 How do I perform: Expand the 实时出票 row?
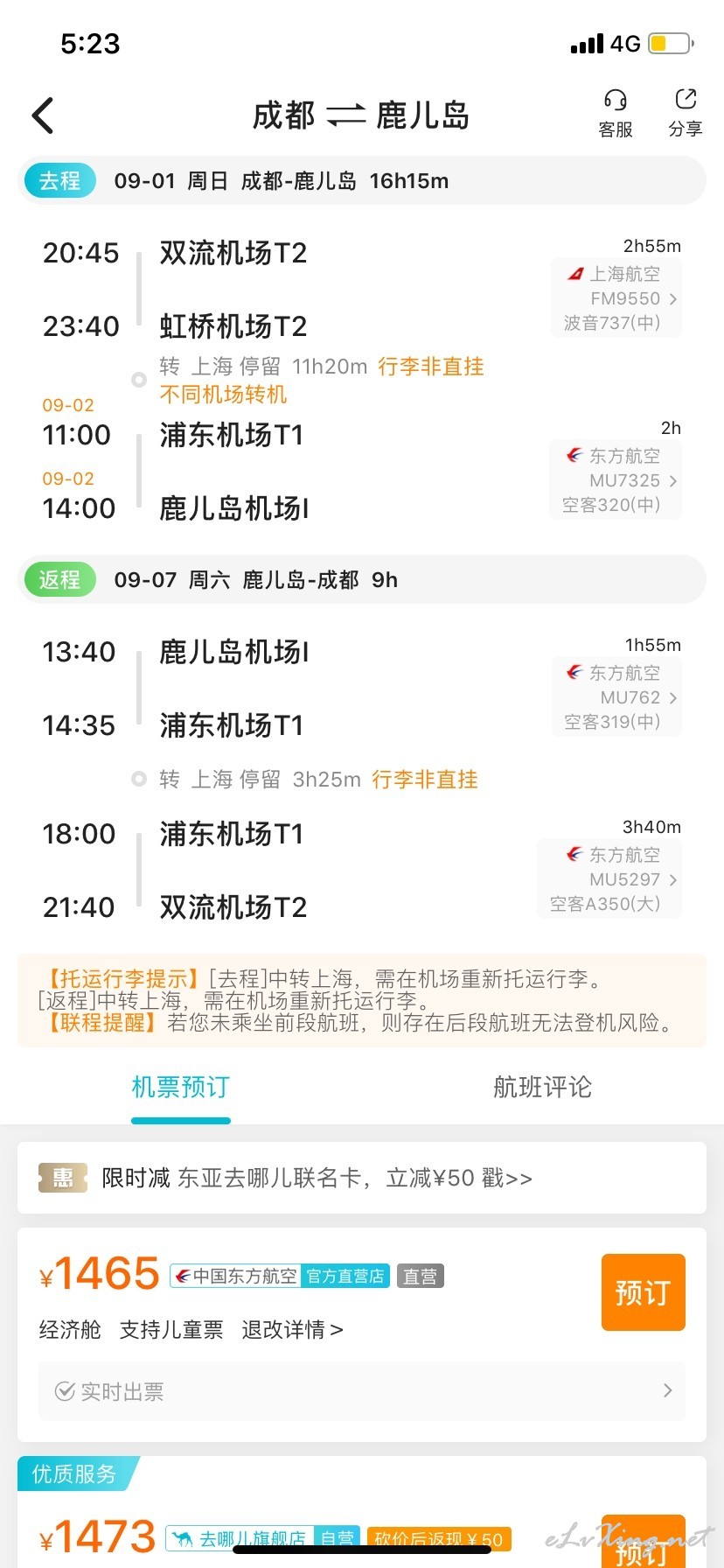[362, 1391]
